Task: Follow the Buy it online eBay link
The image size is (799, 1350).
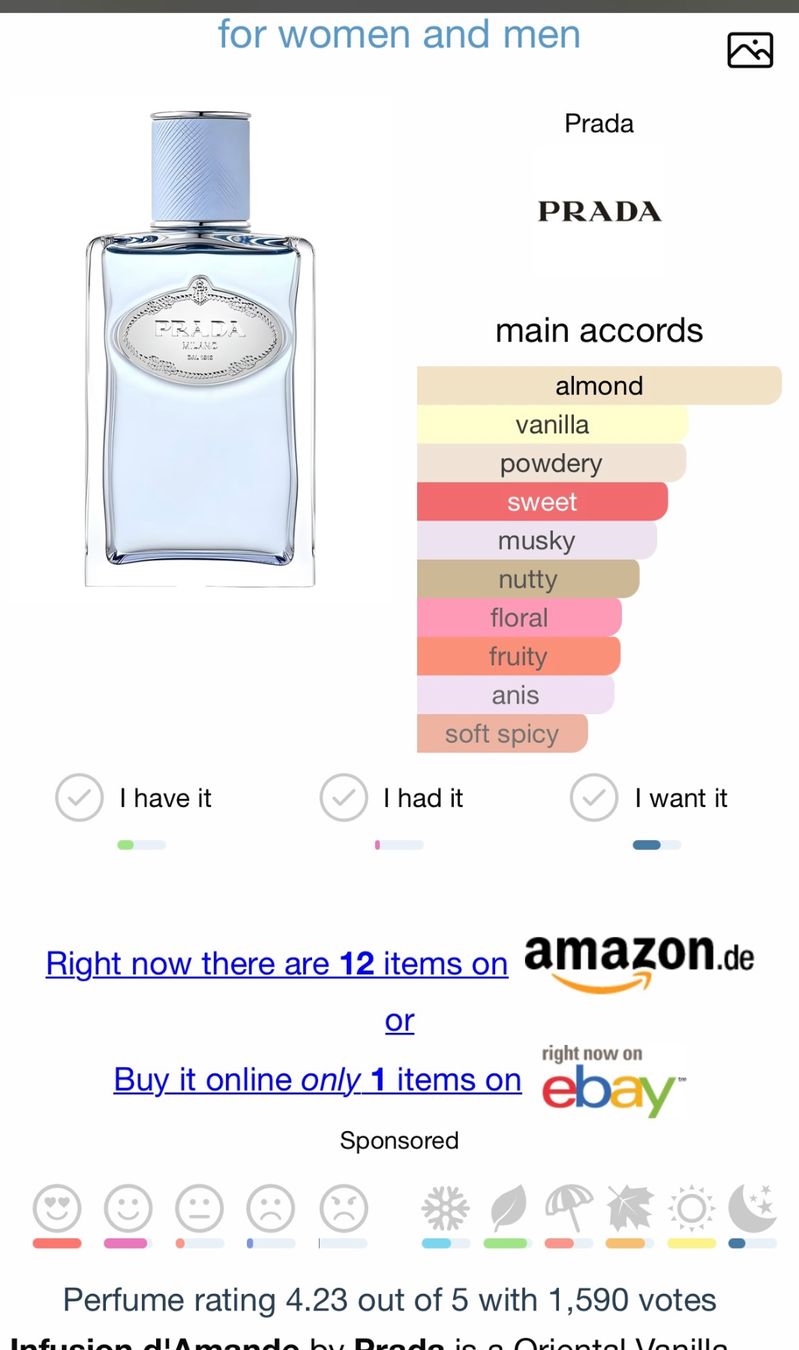Action: point(317,1079)
